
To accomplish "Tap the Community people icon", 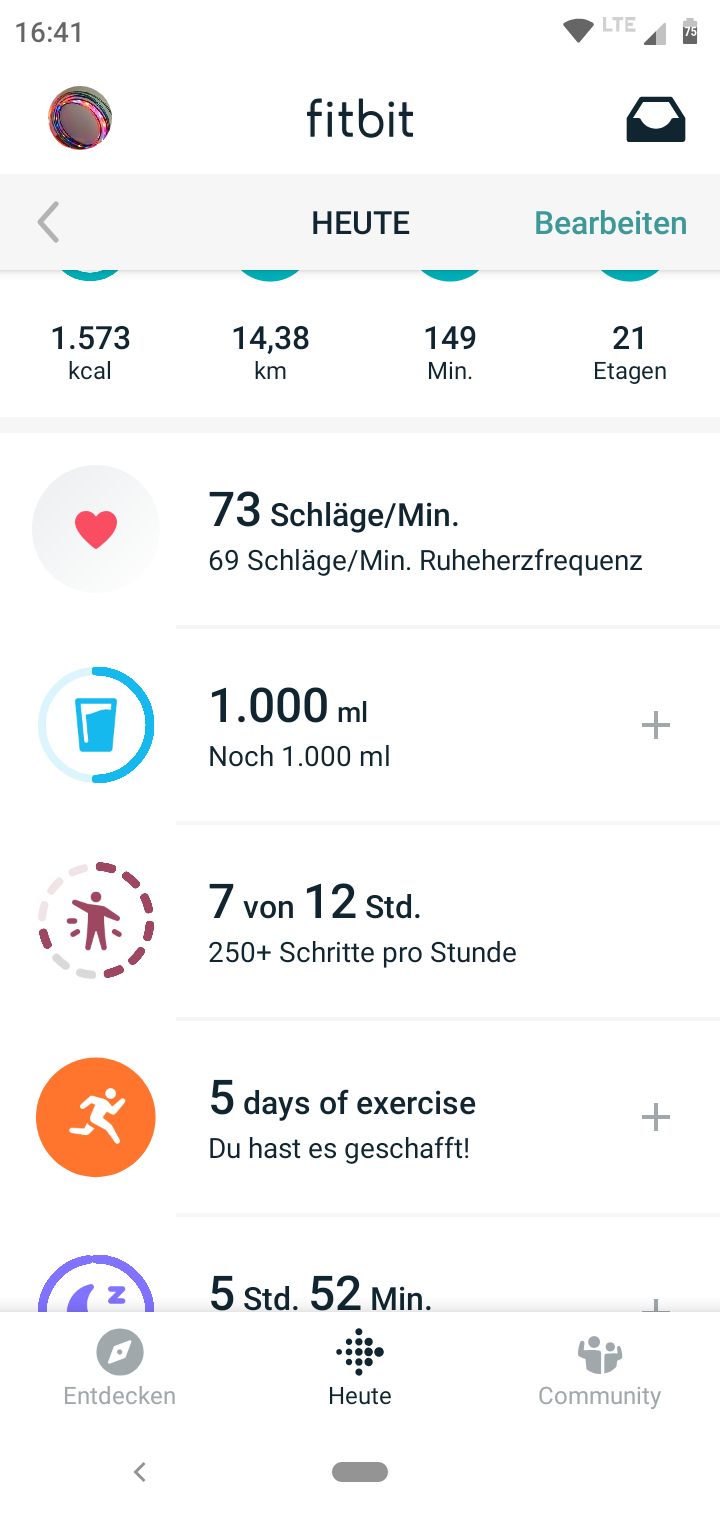I will 598,1350.
